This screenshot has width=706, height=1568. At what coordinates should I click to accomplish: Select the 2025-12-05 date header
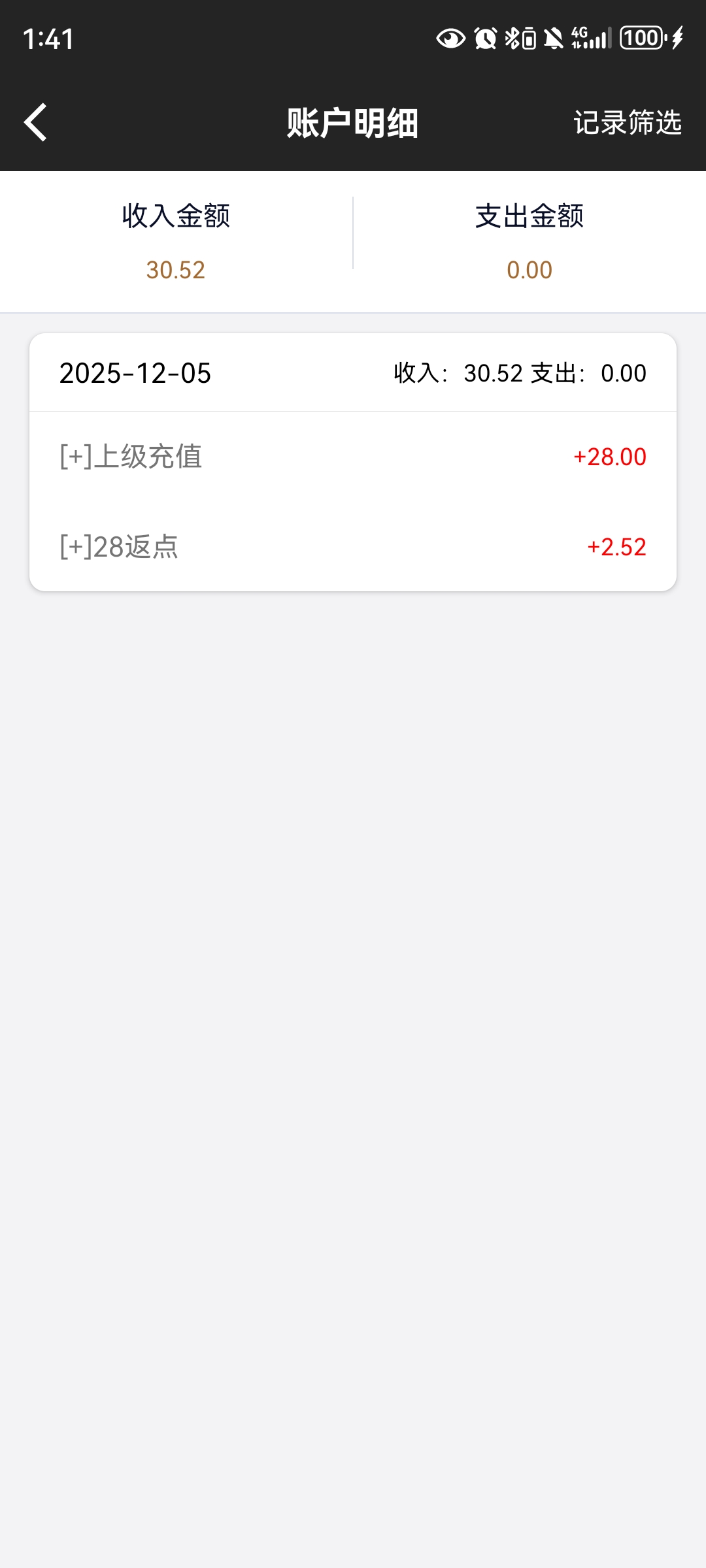[135, 374]
